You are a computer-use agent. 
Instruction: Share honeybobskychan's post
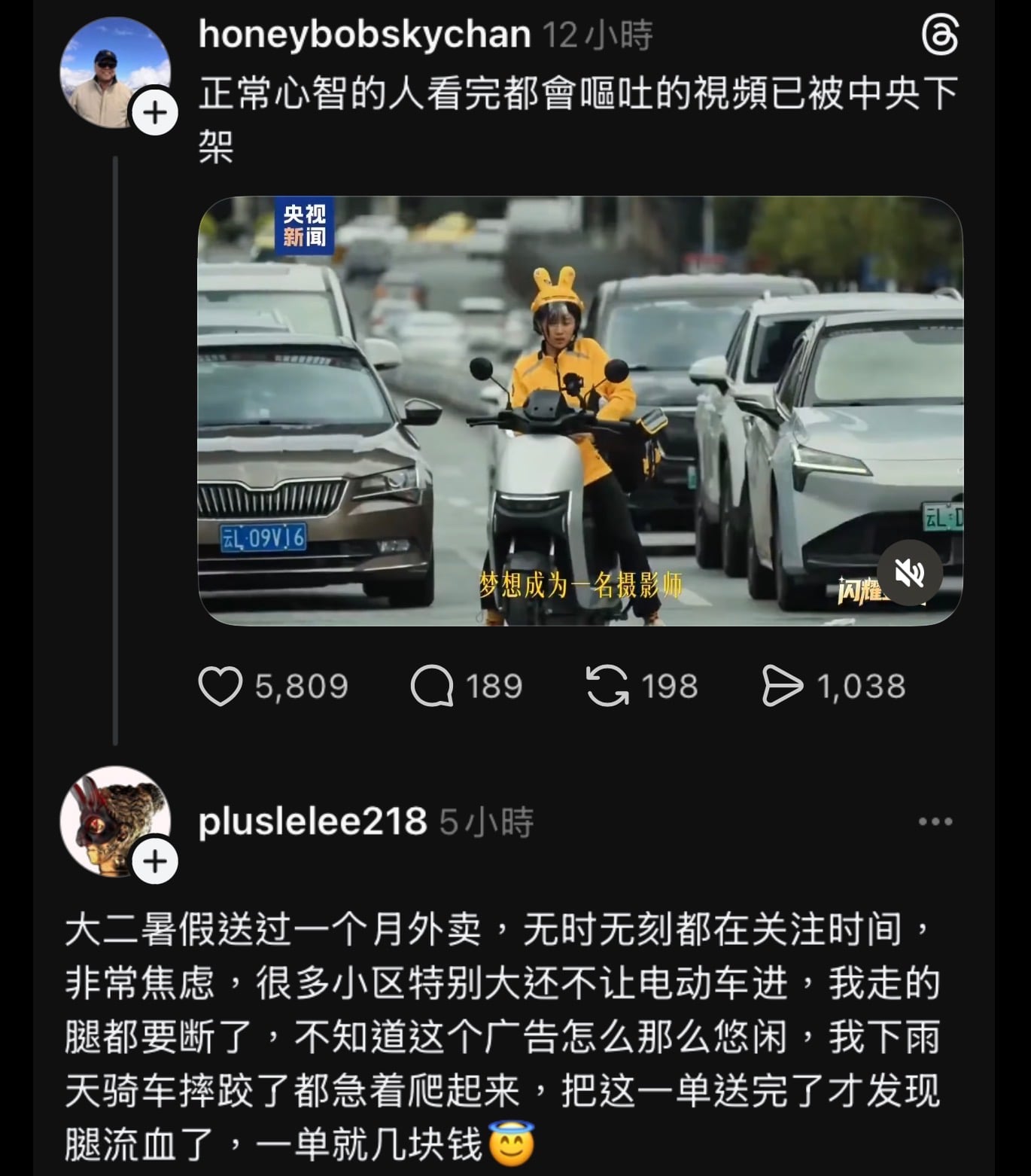[x=782, y=686]
